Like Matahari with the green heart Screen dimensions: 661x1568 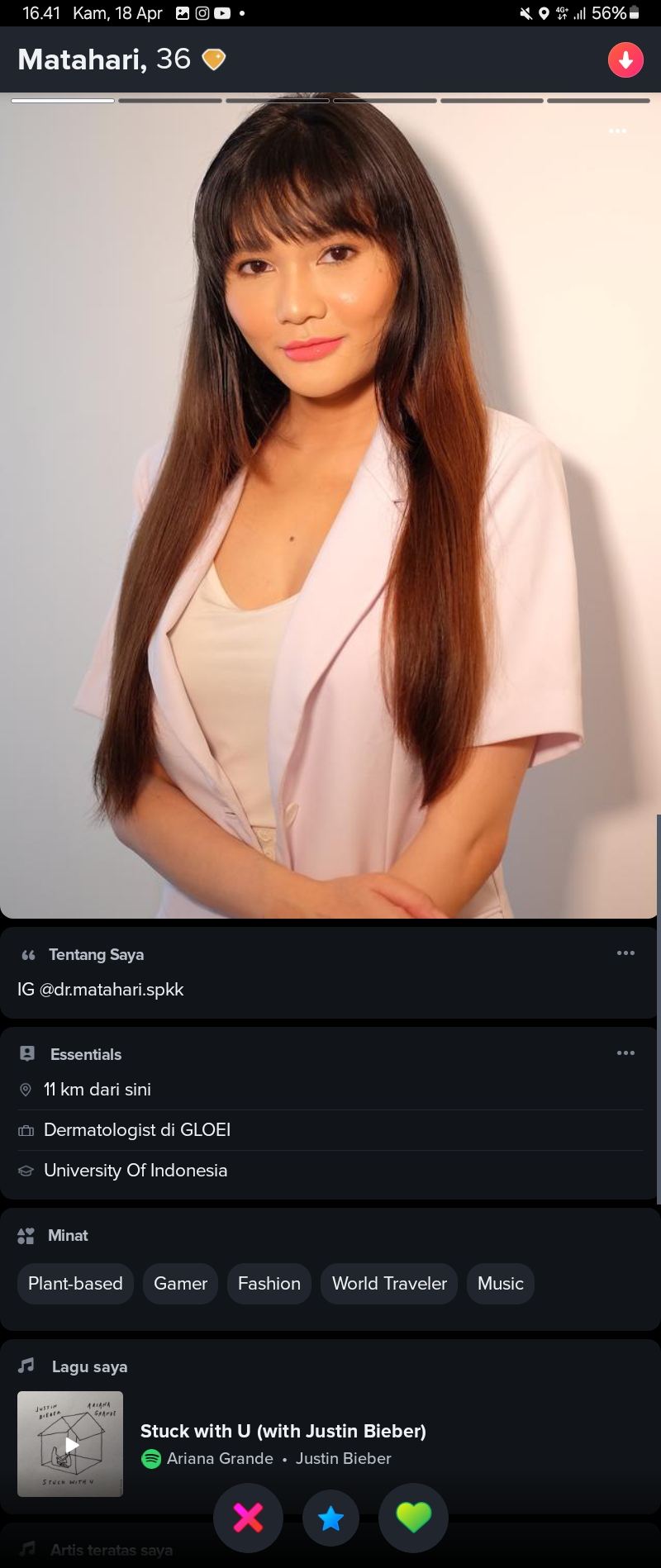pyautogui.click(x=413, y=1518)
